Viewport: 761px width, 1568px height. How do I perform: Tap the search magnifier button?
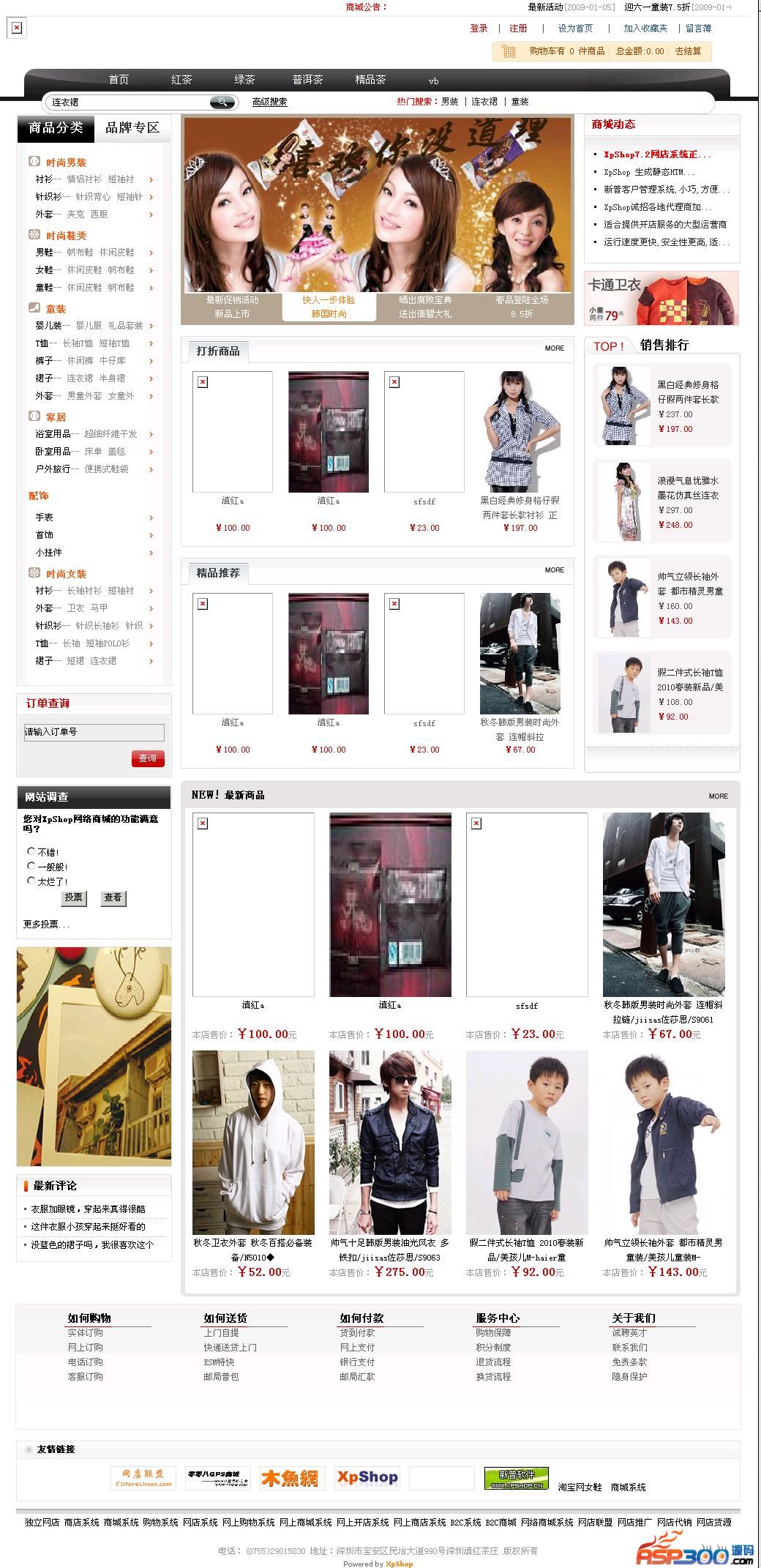pos(223,102)
